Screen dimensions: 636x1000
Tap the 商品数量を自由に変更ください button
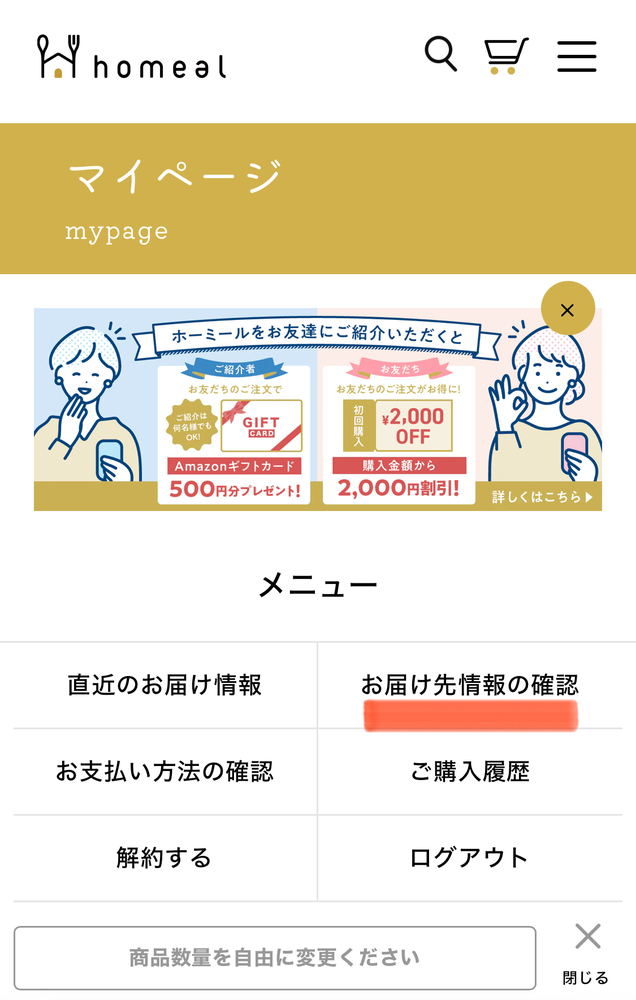click(275, 958)
